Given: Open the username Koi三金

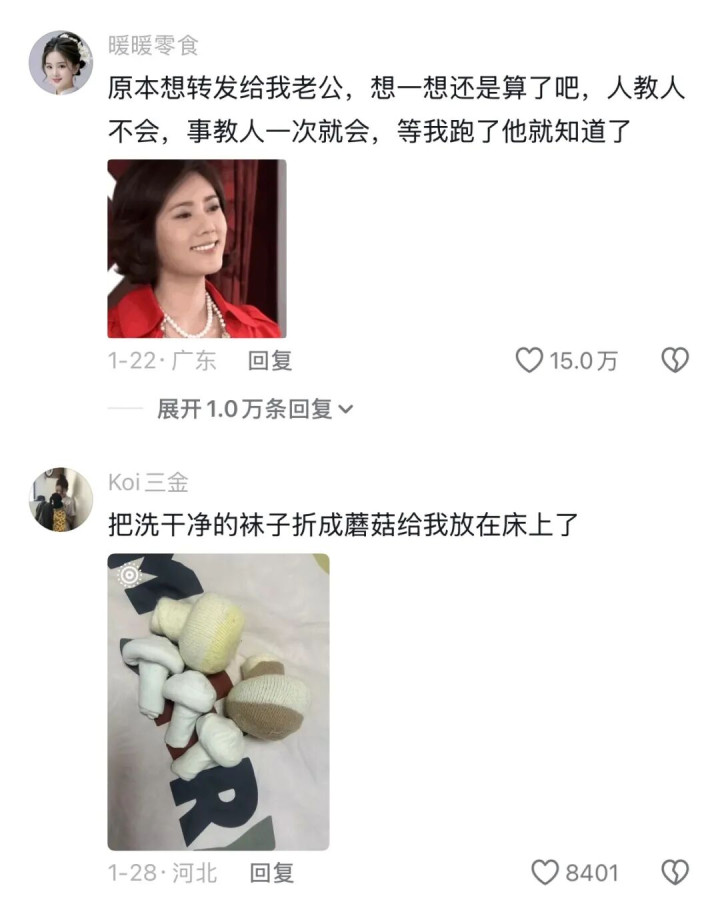Looking at the screenshot, I should point(148,483).
